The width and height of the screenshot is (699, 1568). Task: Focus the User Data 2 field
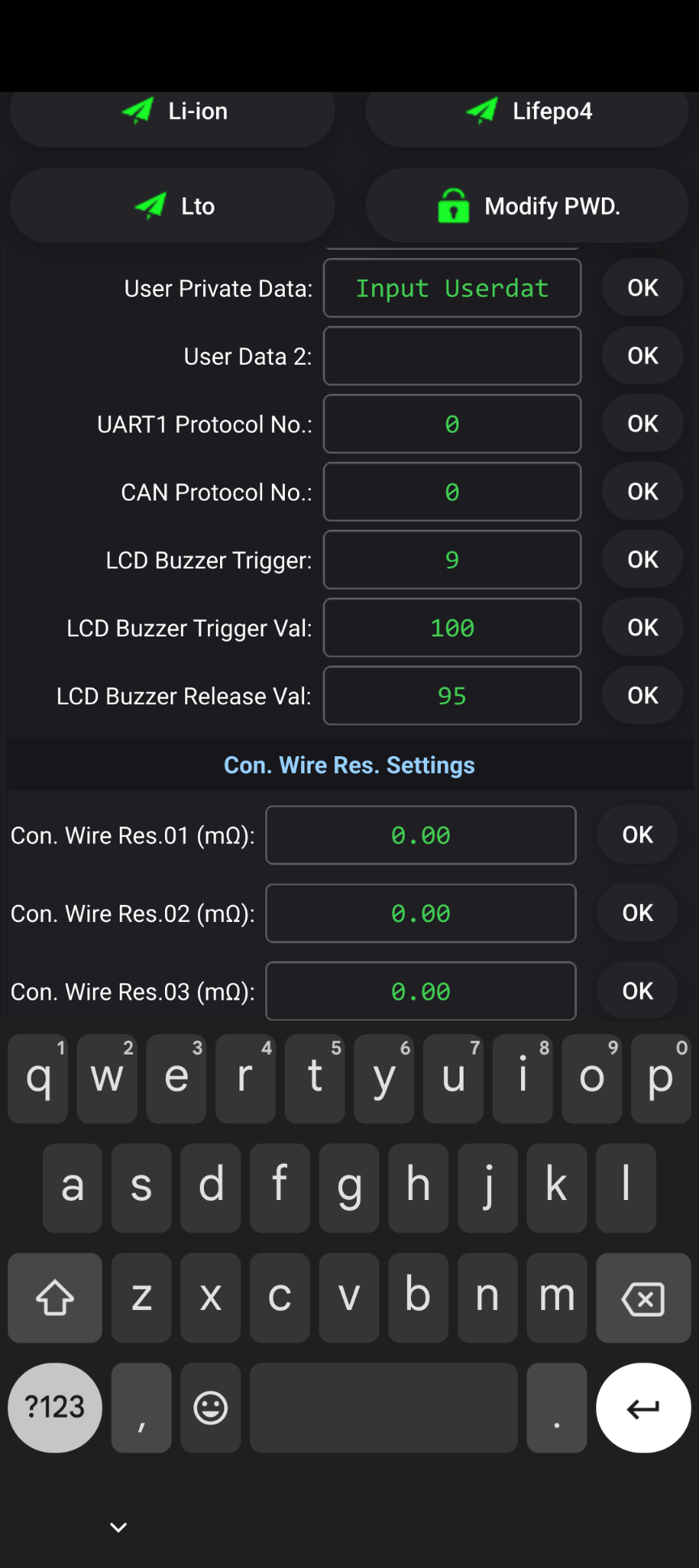[452, 356]
